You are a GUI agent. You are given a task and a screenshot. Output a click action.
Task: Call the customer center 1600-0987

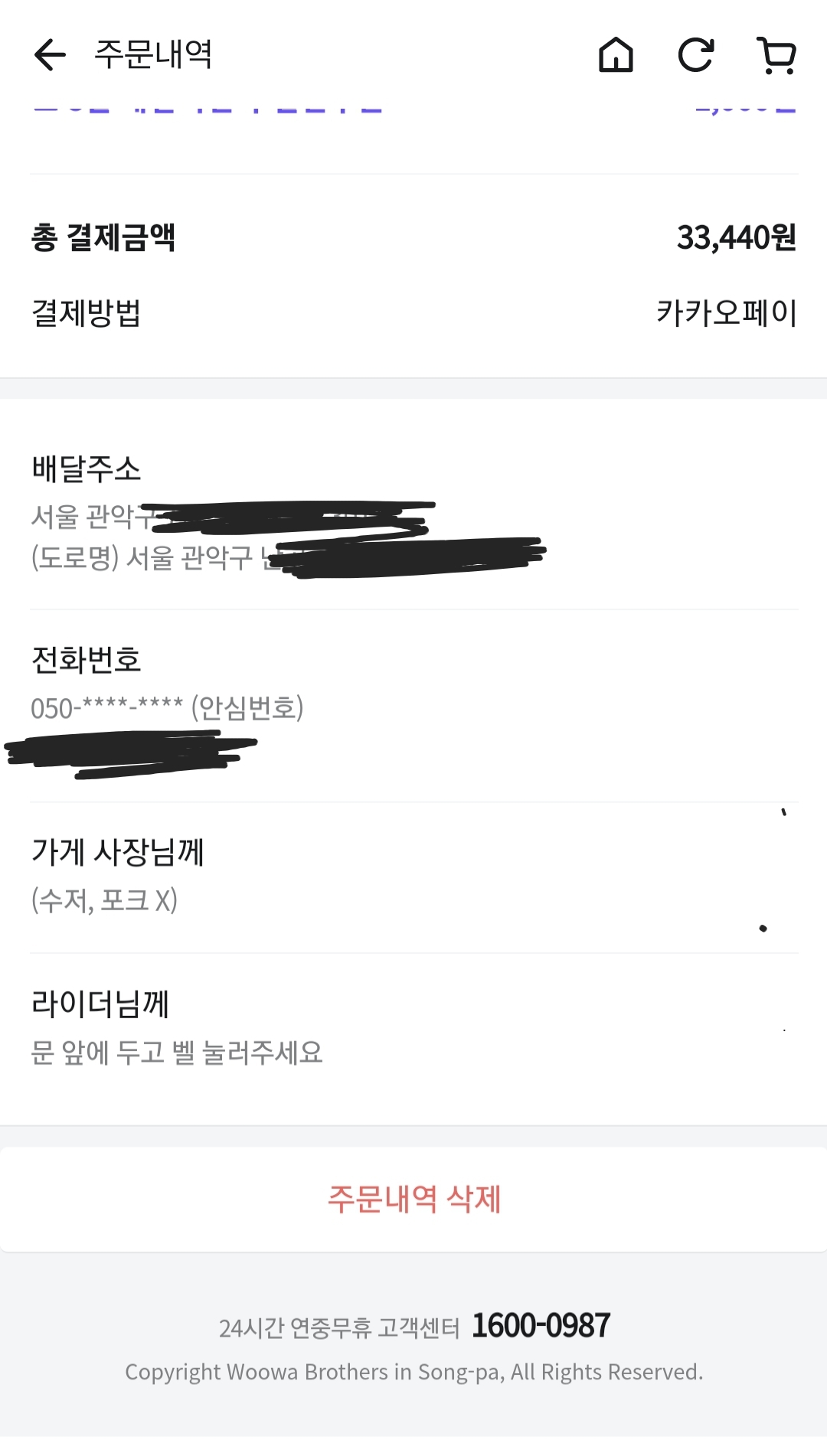click(x=541, y=1326)
